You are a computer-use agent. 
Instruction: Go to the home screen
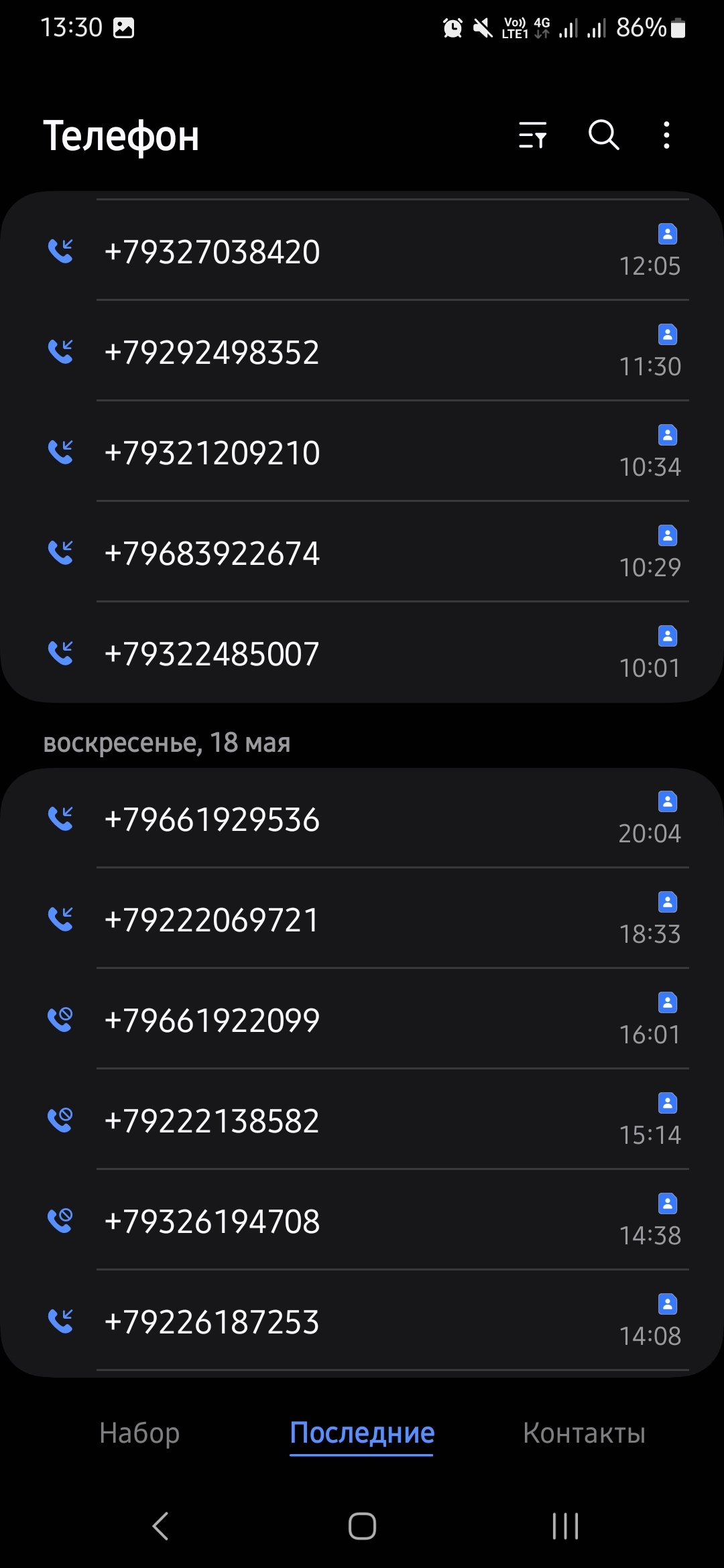[x=362, y=1526]
